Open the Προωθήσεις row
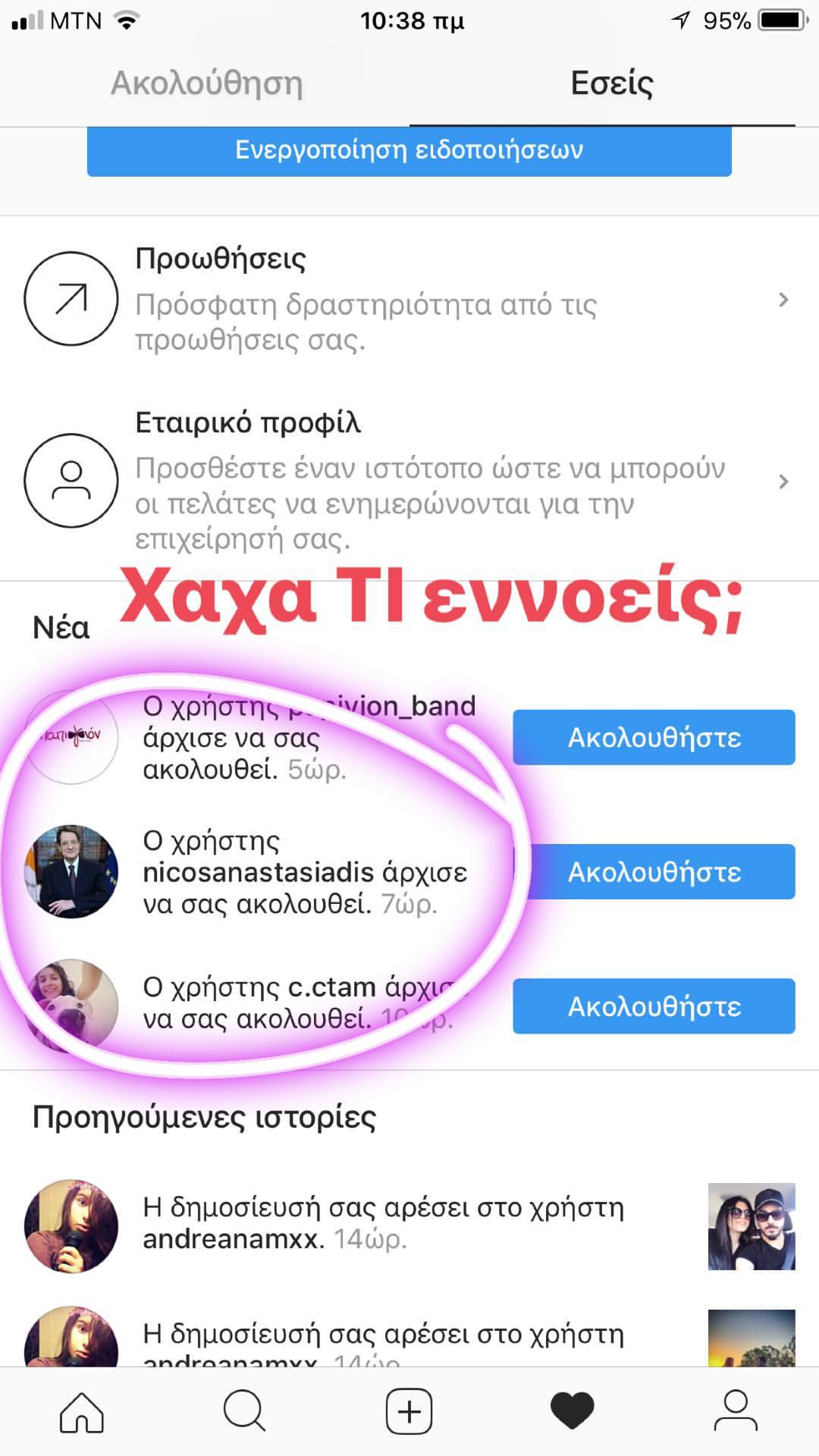 click(409, 300)
